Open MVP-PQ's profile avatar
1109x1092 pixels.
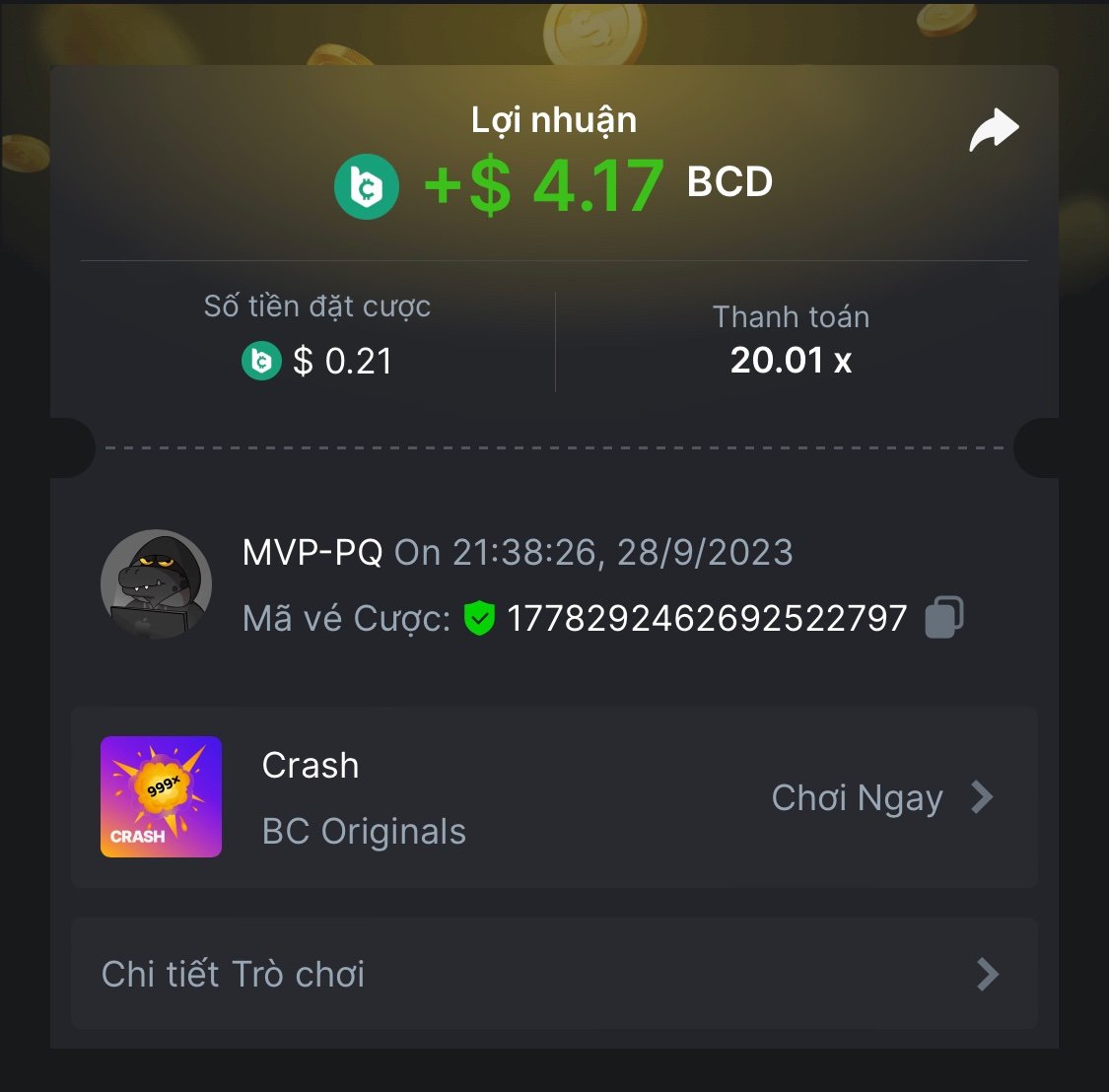pos(157,584)
